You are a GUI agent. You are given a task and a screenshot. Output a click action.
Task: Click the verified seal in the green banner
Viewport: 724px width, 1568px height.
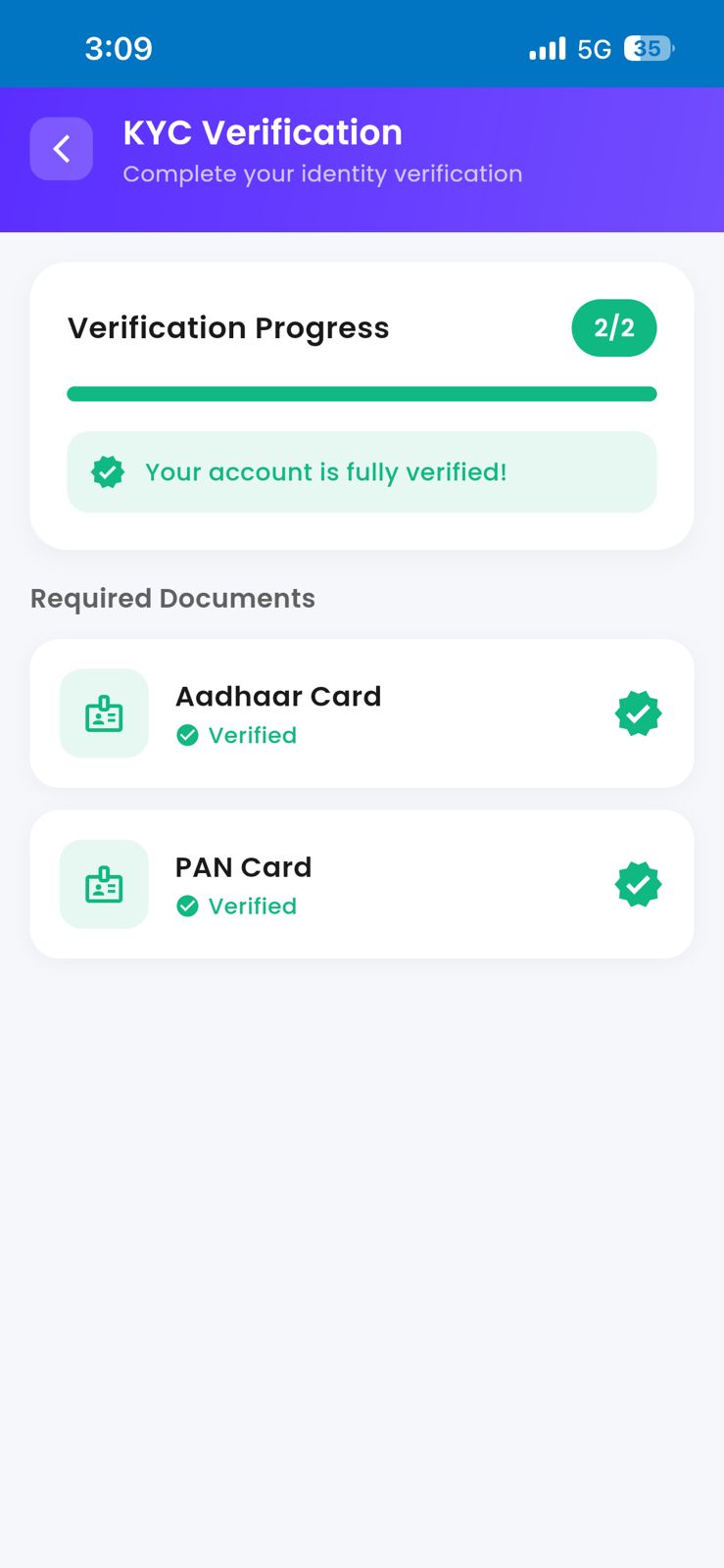(x=106, y=471)
